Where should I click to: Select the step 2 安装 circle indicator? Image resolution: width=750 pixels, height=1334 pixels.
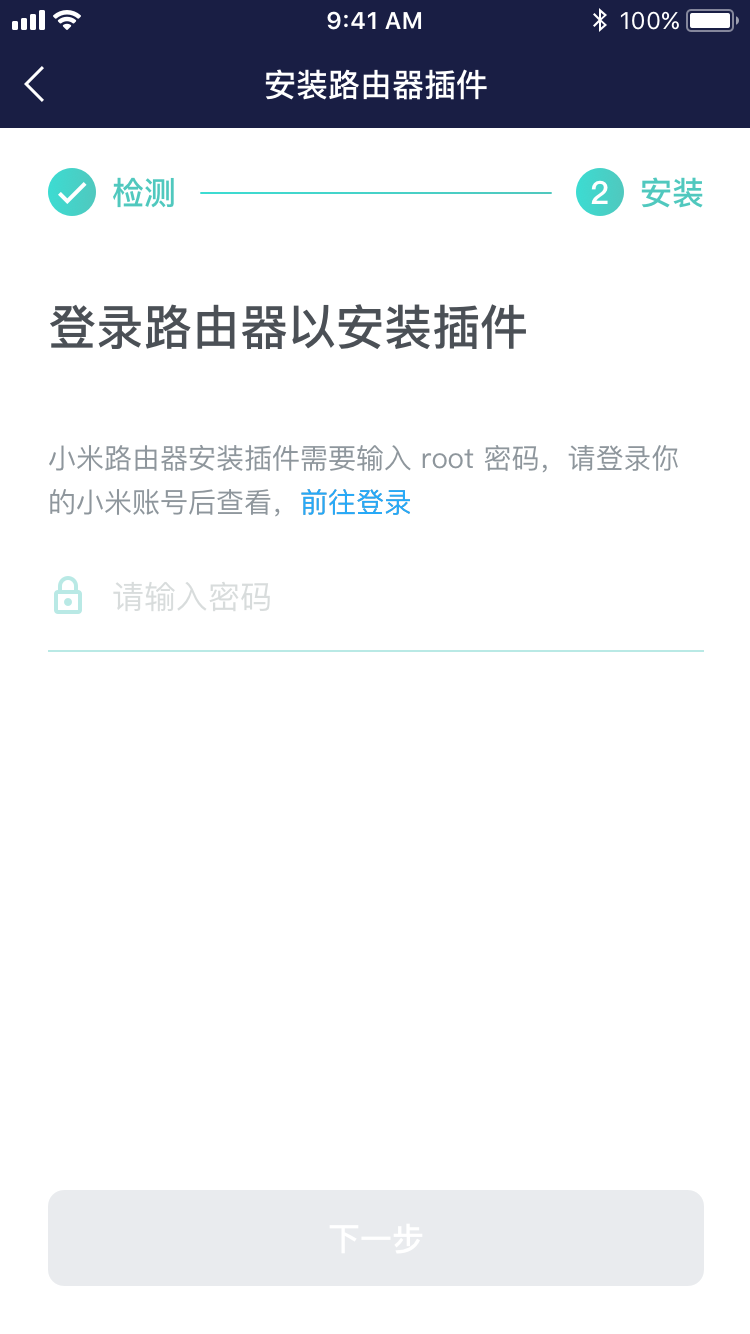[x=599, y=192]
